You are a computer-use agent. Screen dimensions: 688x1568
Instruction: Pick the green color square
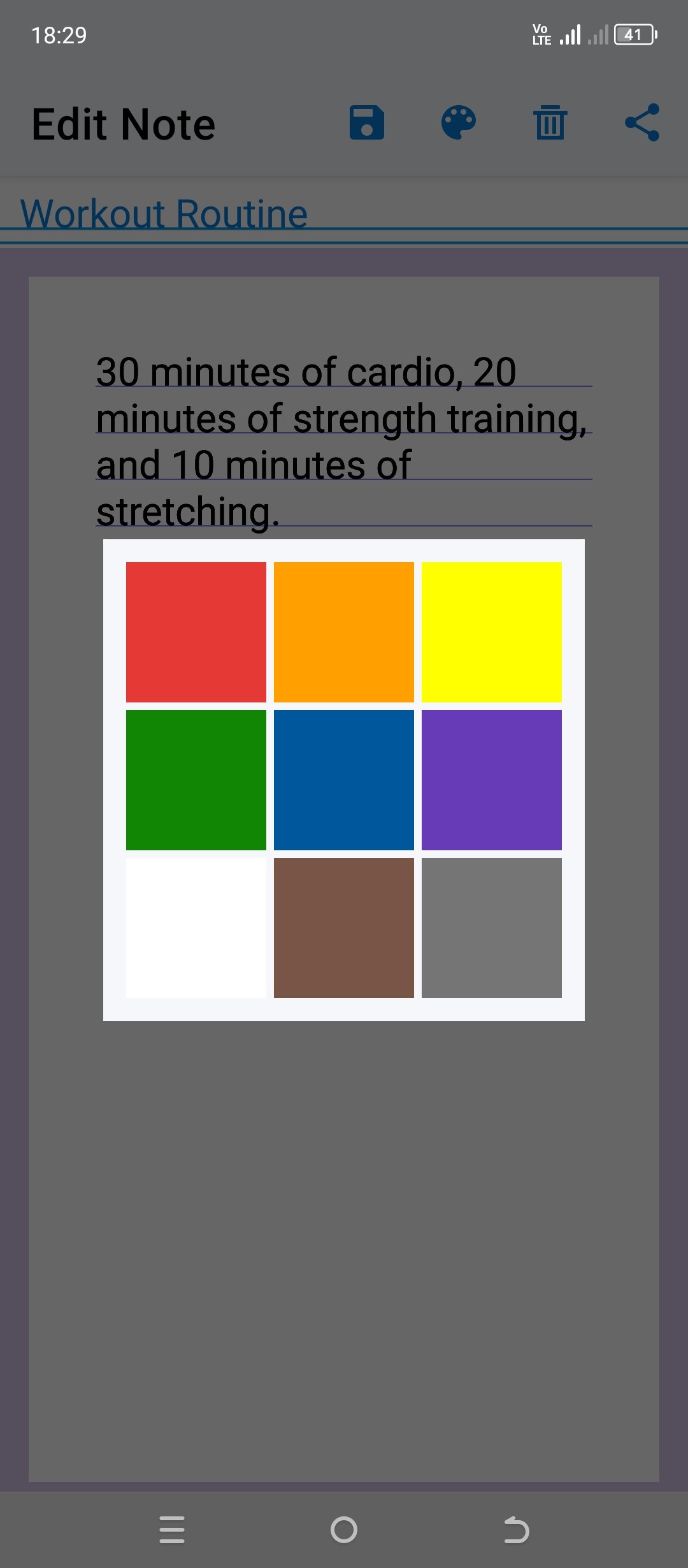tap(196, 781)
